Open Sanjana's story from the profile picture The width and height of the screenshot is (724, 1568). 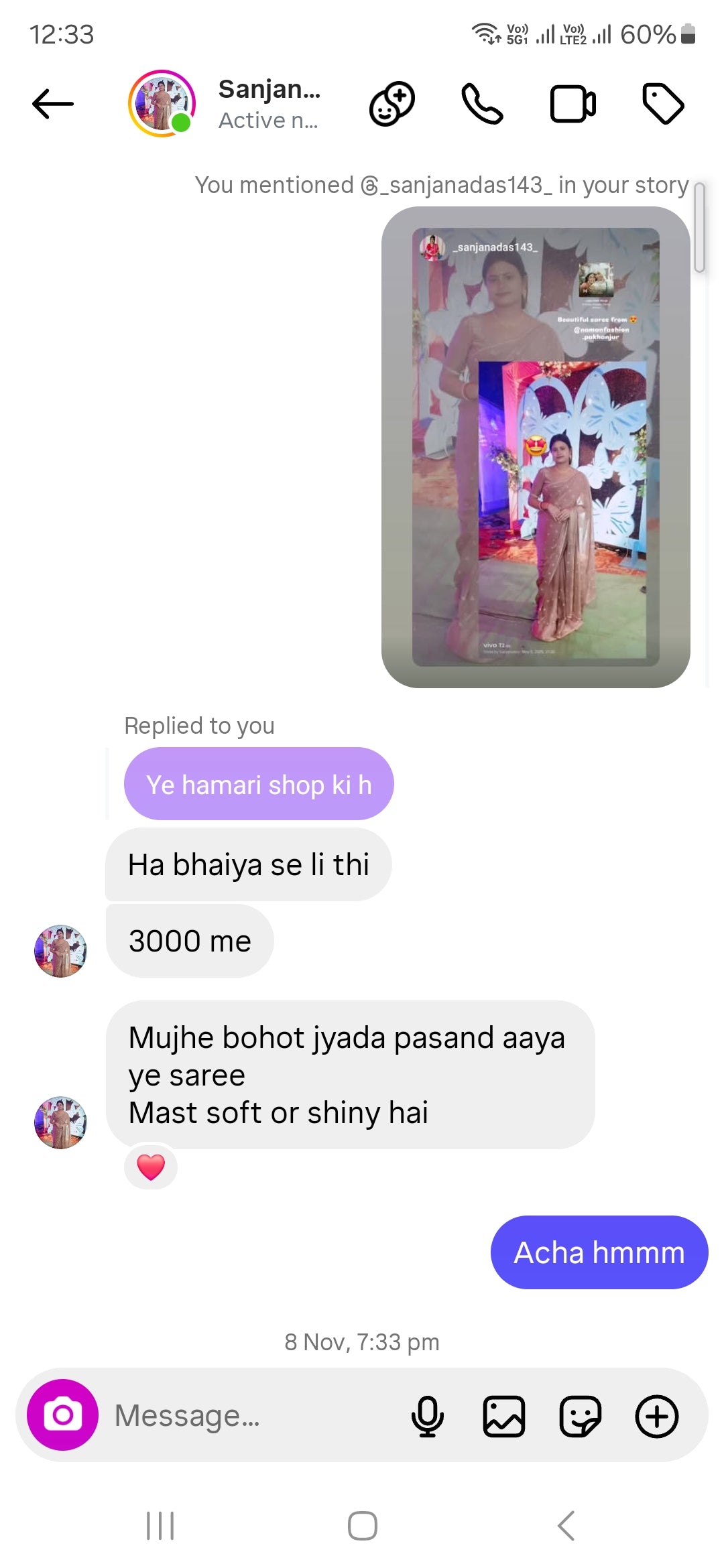point(162,104)
